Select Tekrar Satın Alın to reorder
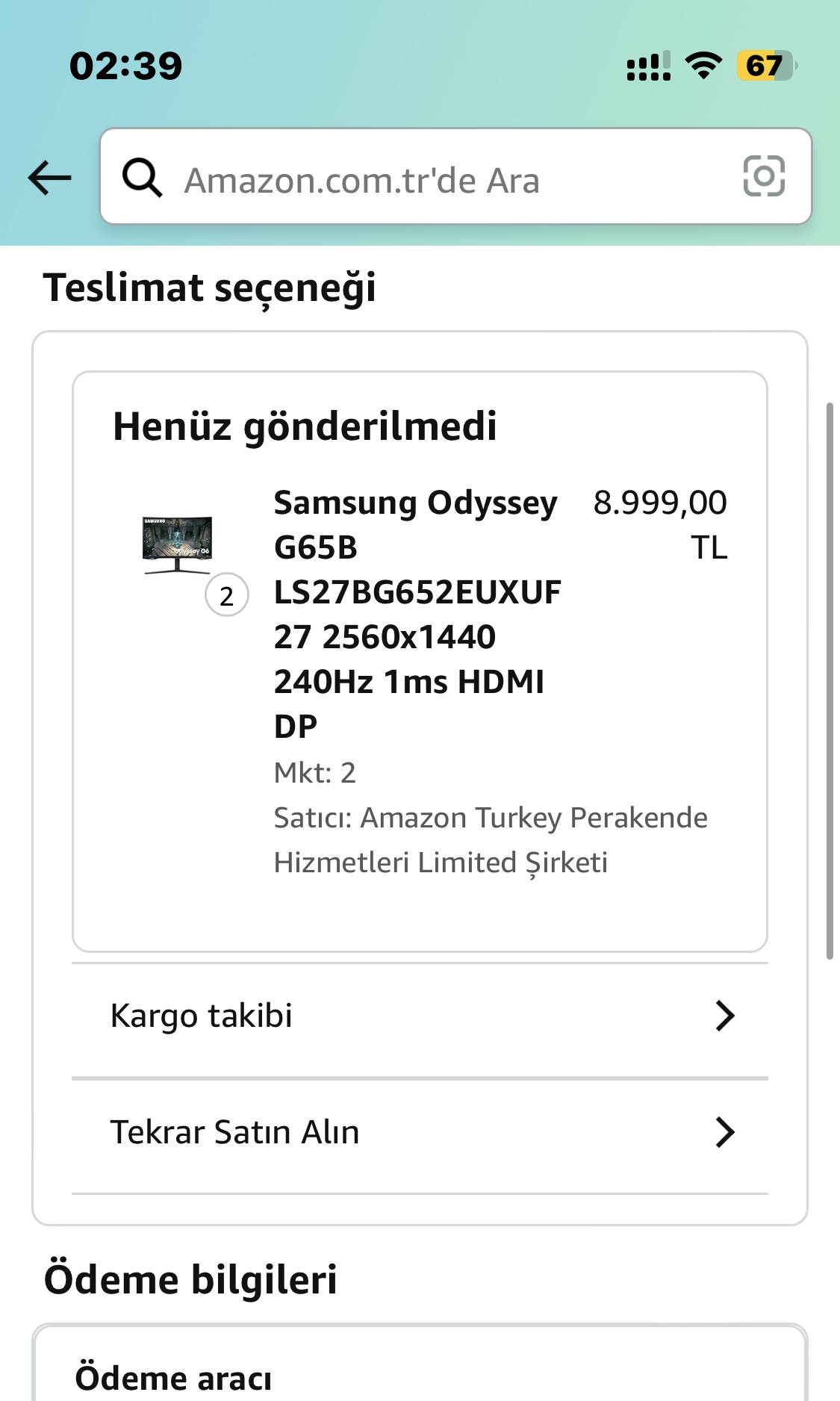 420,1133
